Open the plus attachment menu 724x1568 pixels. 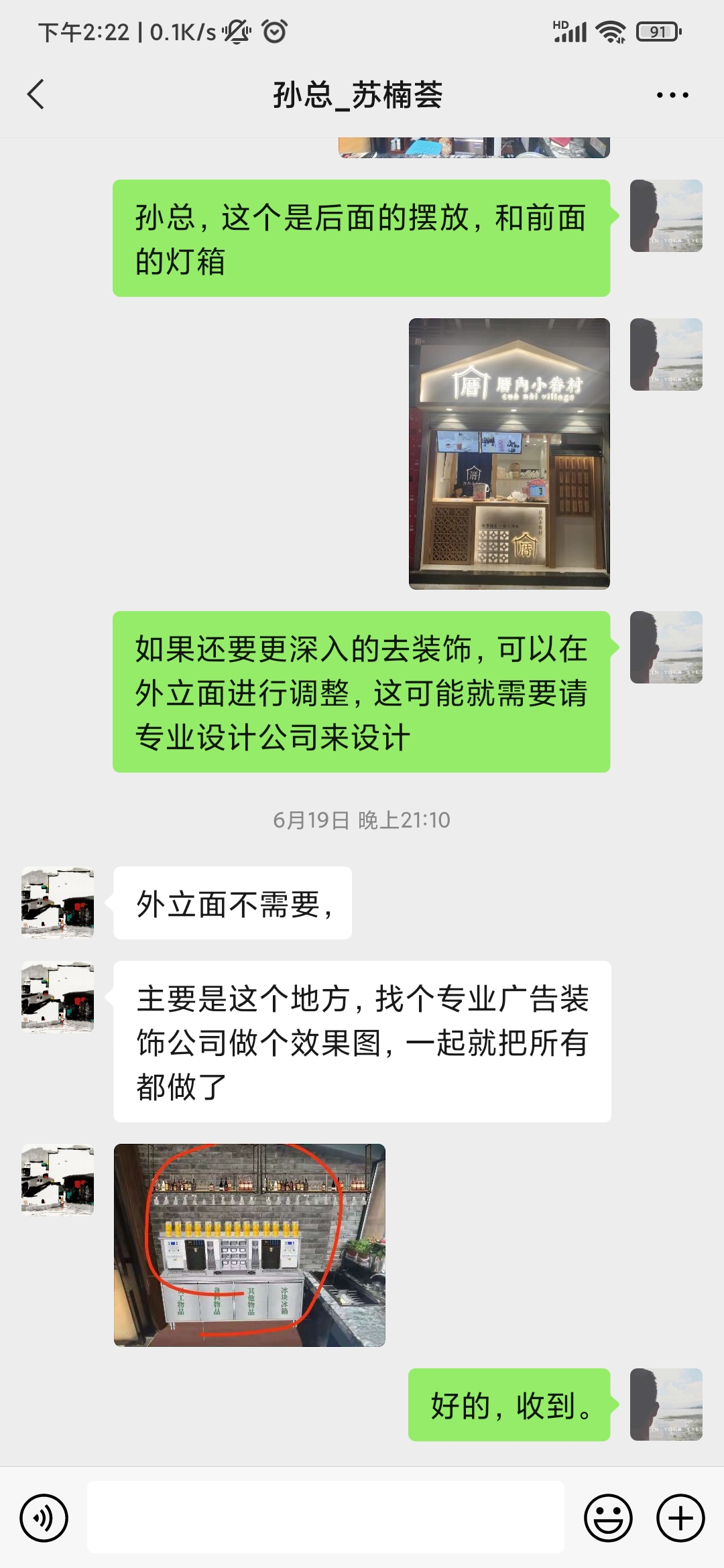point(680,1518)
